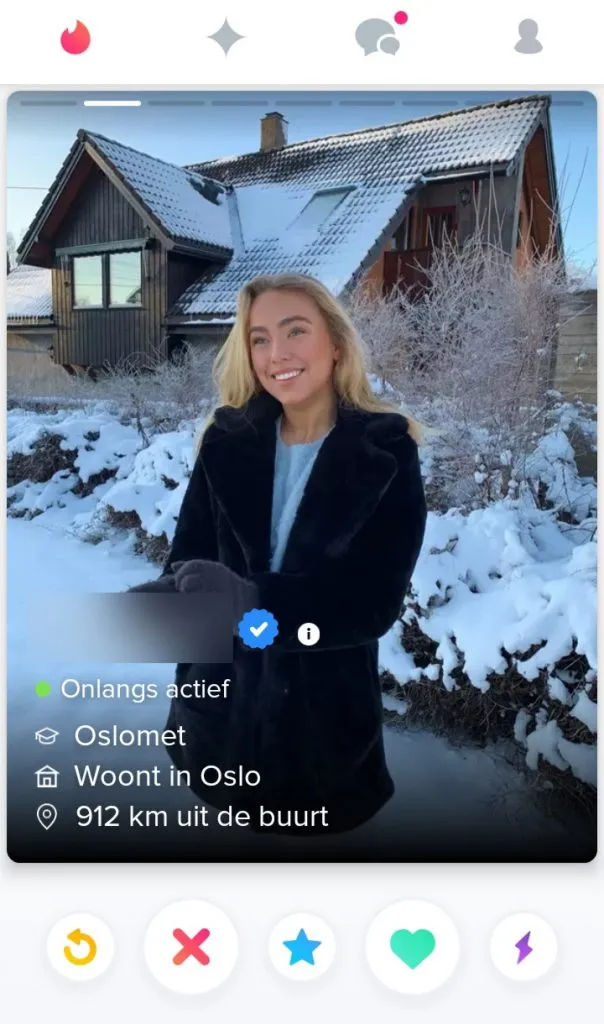Open the Tinder flame home tab

click(x=75, y=38)
